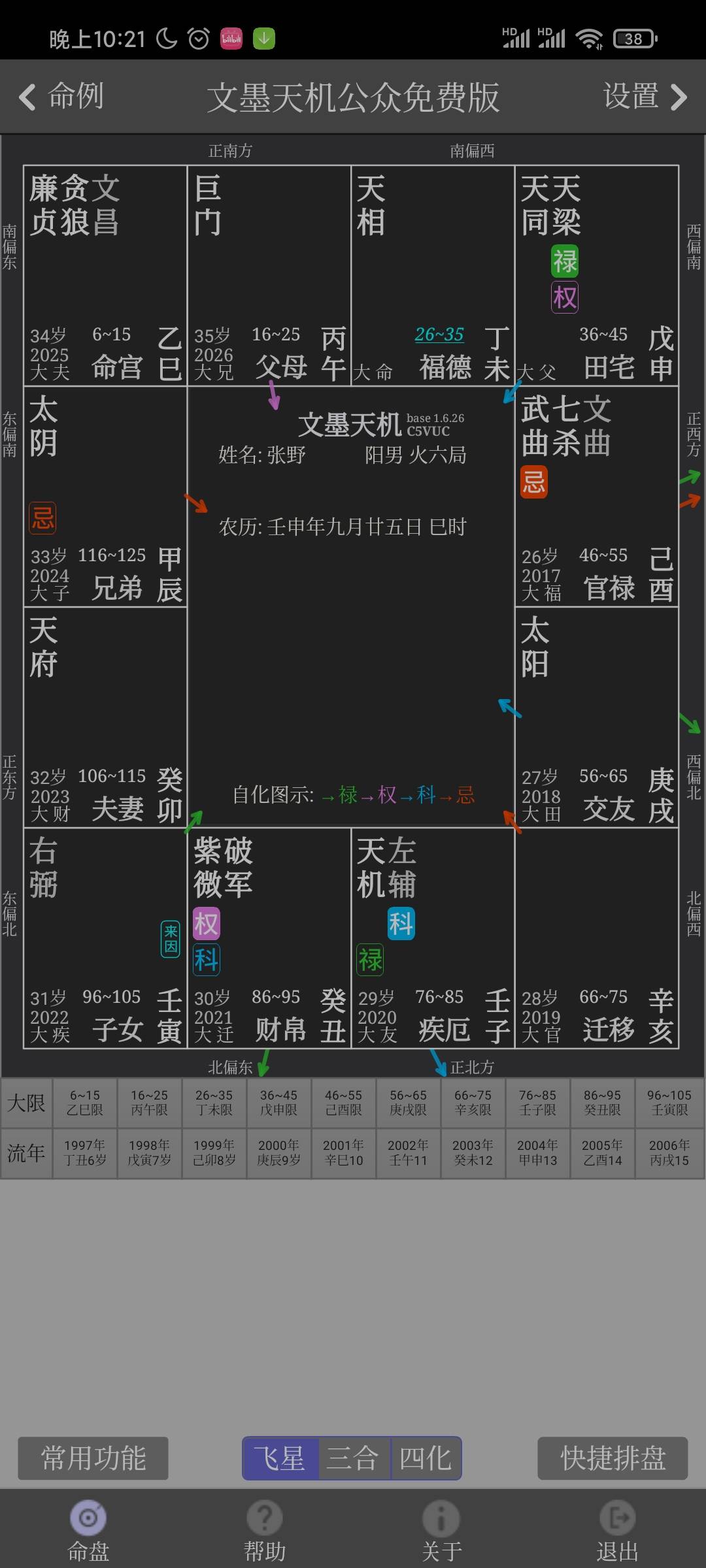This screenshot has height=1568, width=706.
Task: Select 飞星 mode
Action: coord(280,1458)
